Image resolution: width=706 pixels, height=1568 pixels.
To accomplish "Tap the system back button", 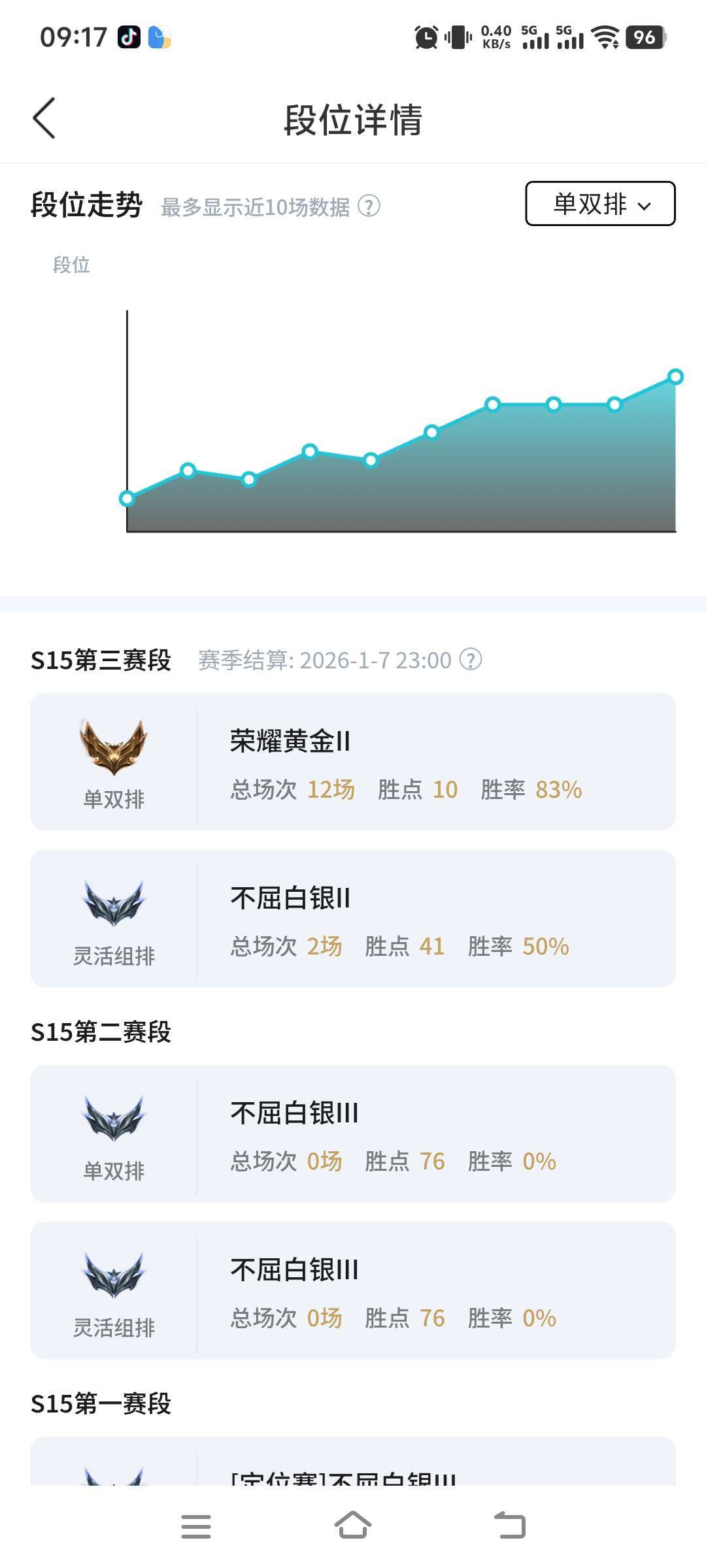I will click(x=510, y=1526).
